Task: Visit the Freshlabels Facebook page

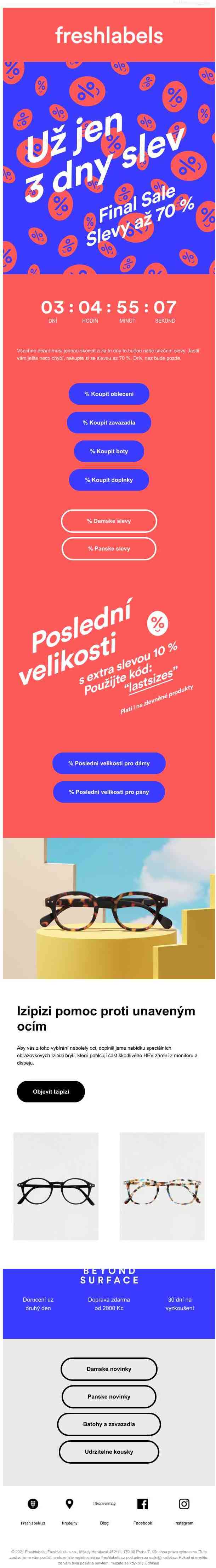Action: pos(142,1504)
